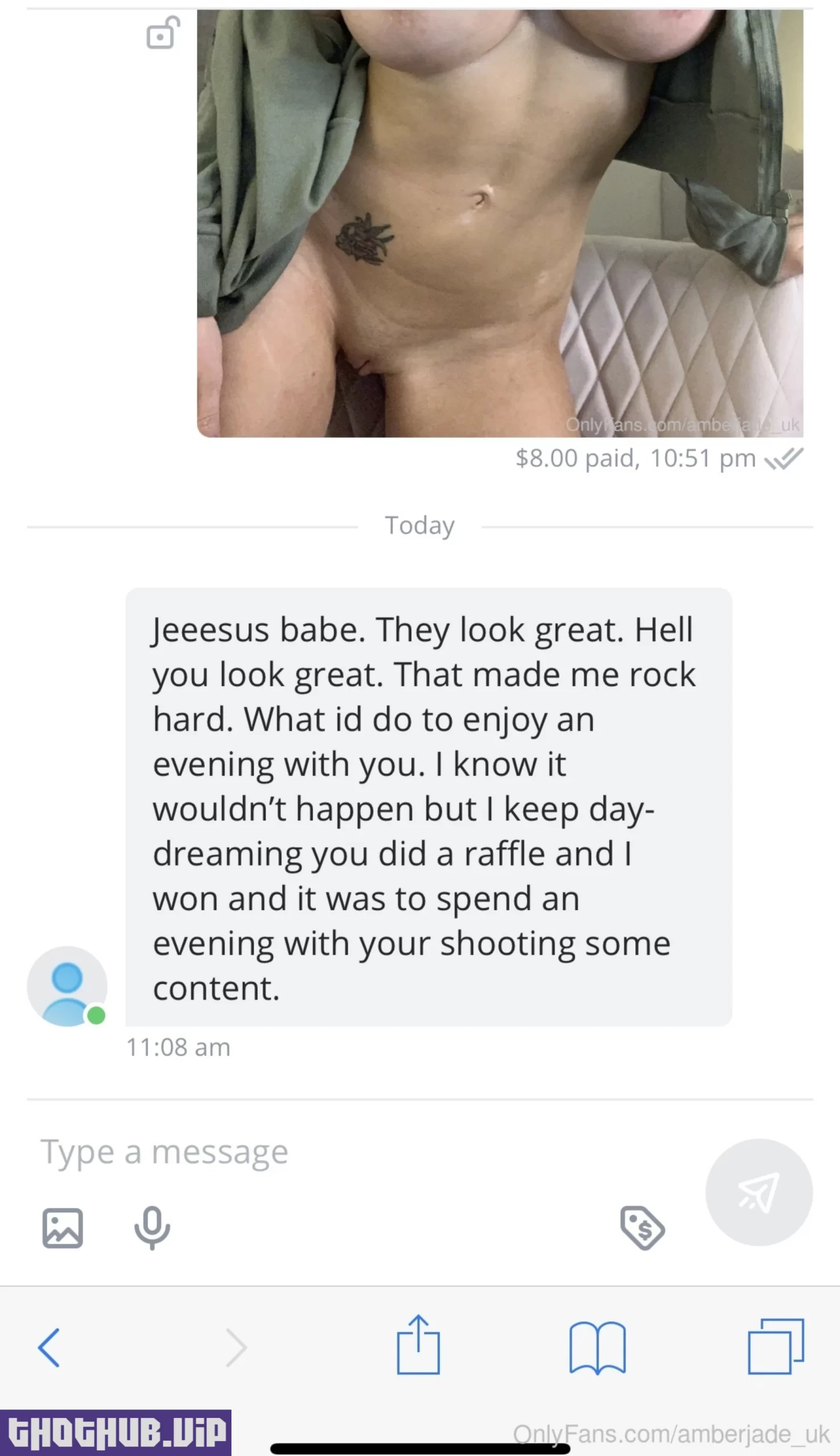This screenshot has height=1456, width=840.
Task: Attach a photo with the image icon
Action: tap(63, 1228)
